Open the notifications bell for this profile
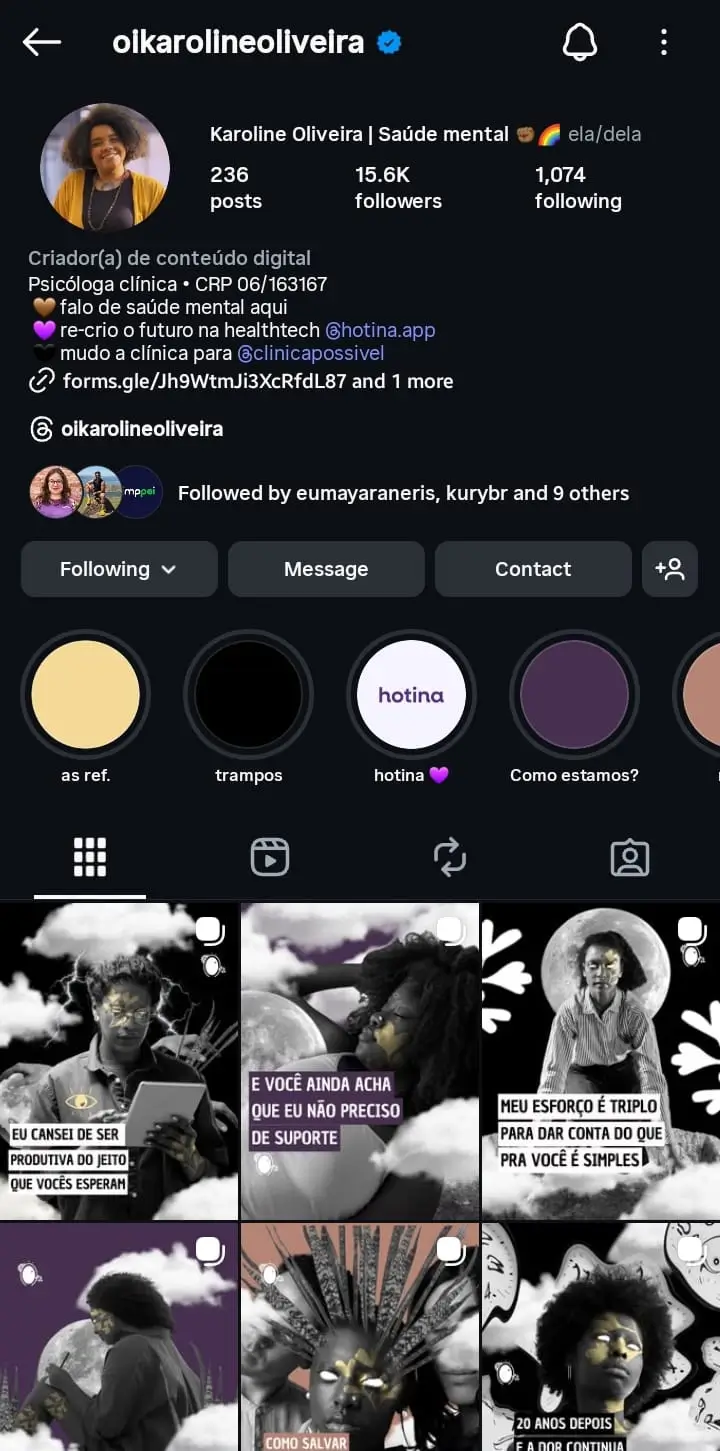 [580, 42]
